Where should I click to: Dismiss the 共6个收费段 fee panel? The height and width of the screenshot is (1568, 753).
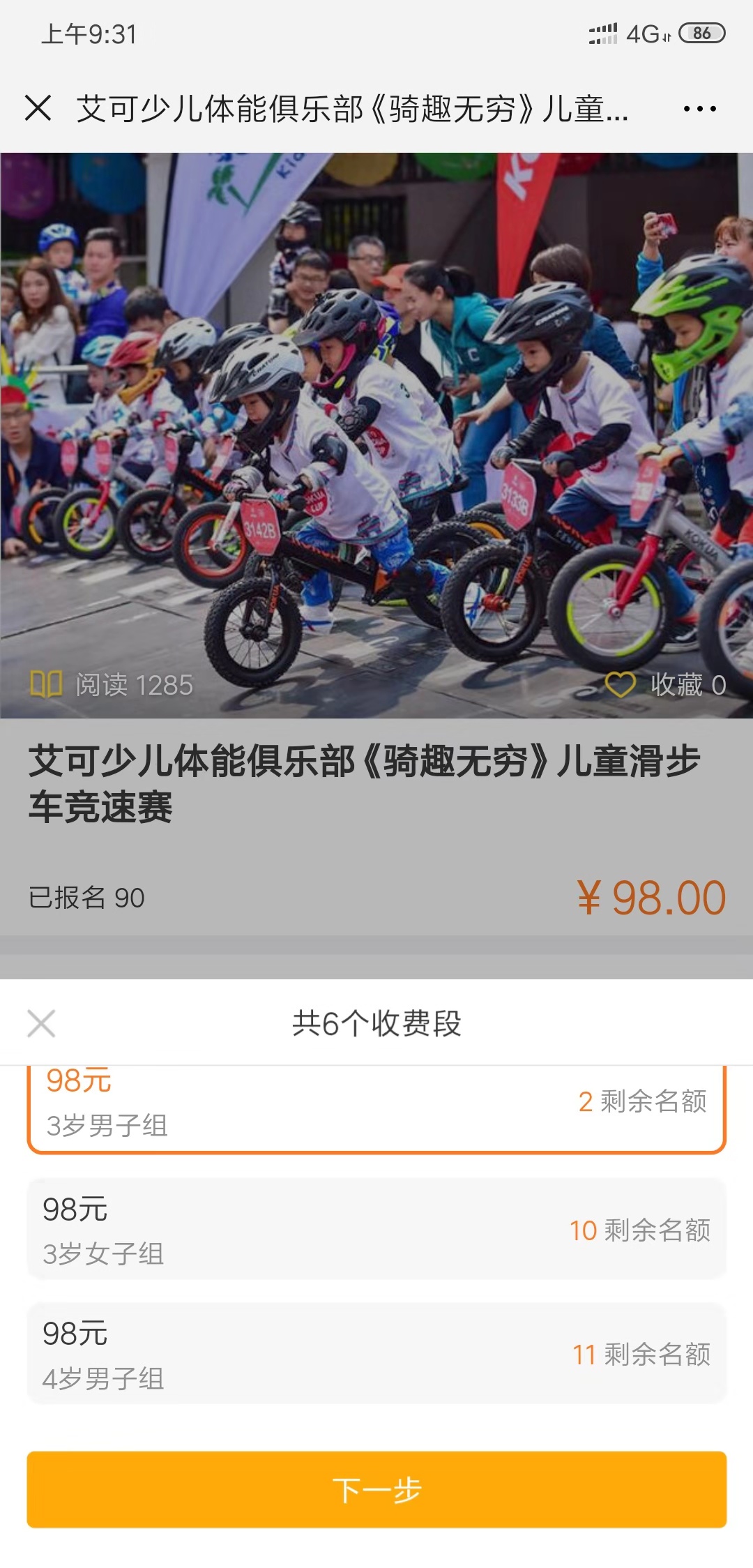pyautogui.click(x=41, y=1023)
